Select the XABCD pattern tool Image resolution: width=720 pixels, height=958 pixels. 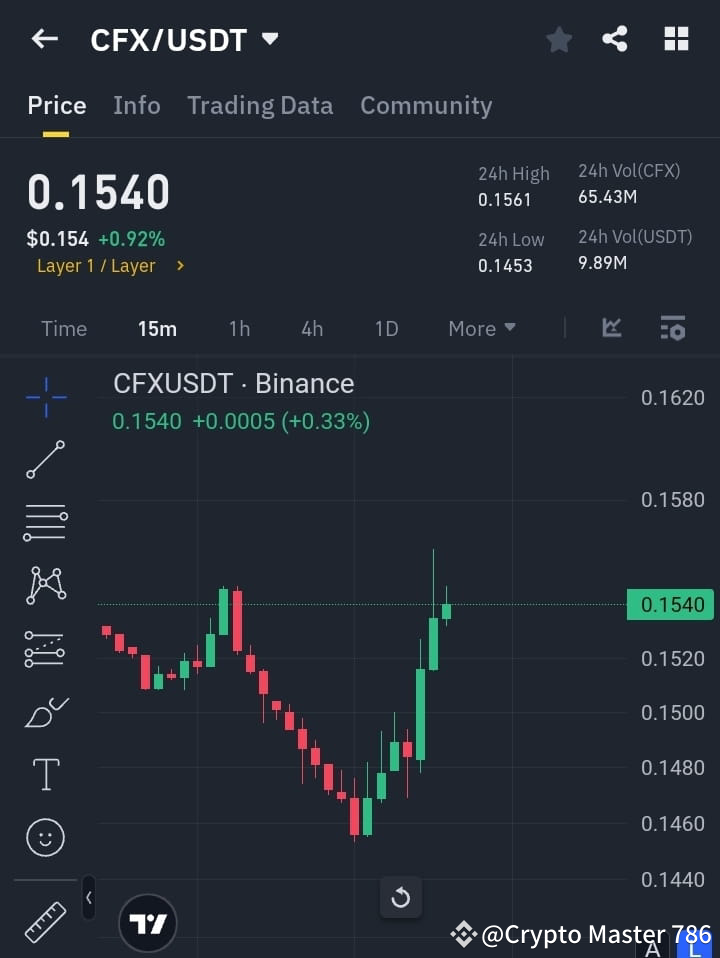pyautogui.click(x=45, y=586)
